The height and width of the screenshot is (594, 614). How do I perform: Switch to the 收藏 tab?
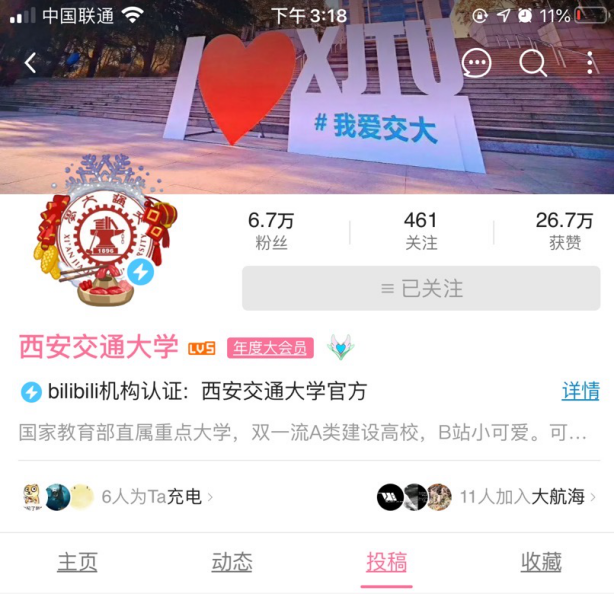(541, 562)
